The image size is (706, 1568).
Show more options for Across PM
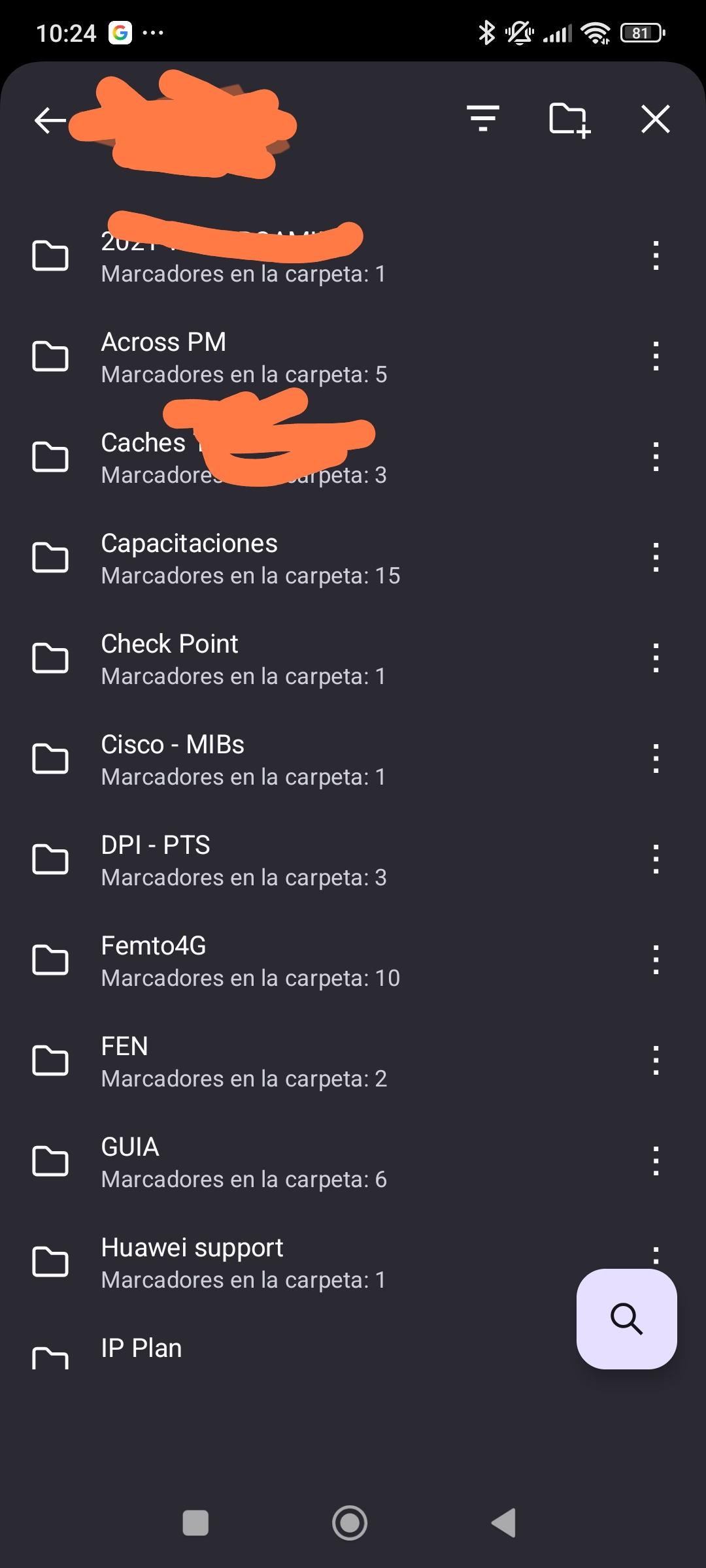point(656,357)
